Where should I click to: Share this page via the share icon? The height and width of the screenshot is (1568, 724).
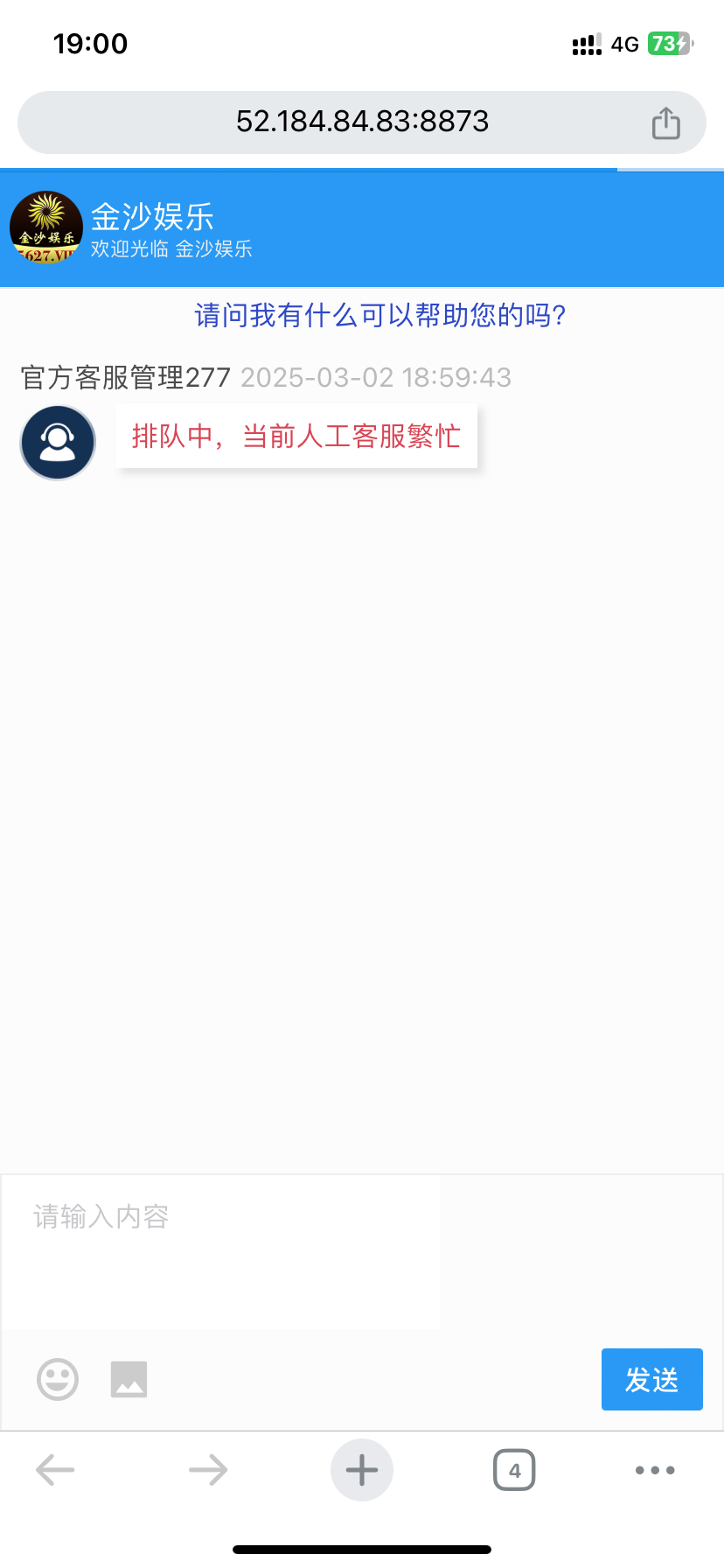pyautogui.click(x=665, y=122)
